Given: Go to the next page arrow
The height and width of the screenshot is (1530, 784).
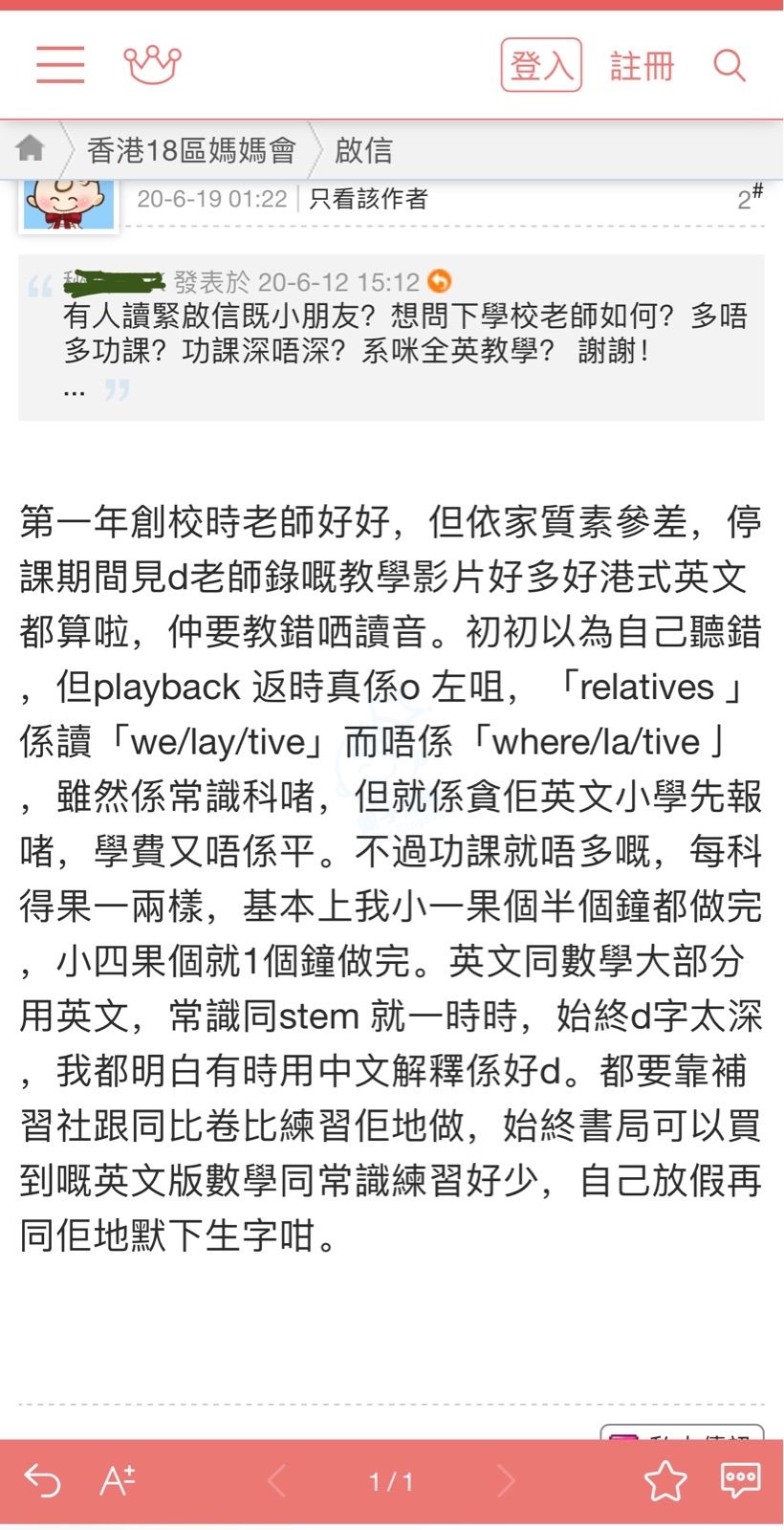Looking at the screenshot, I should click(506, 1480).
